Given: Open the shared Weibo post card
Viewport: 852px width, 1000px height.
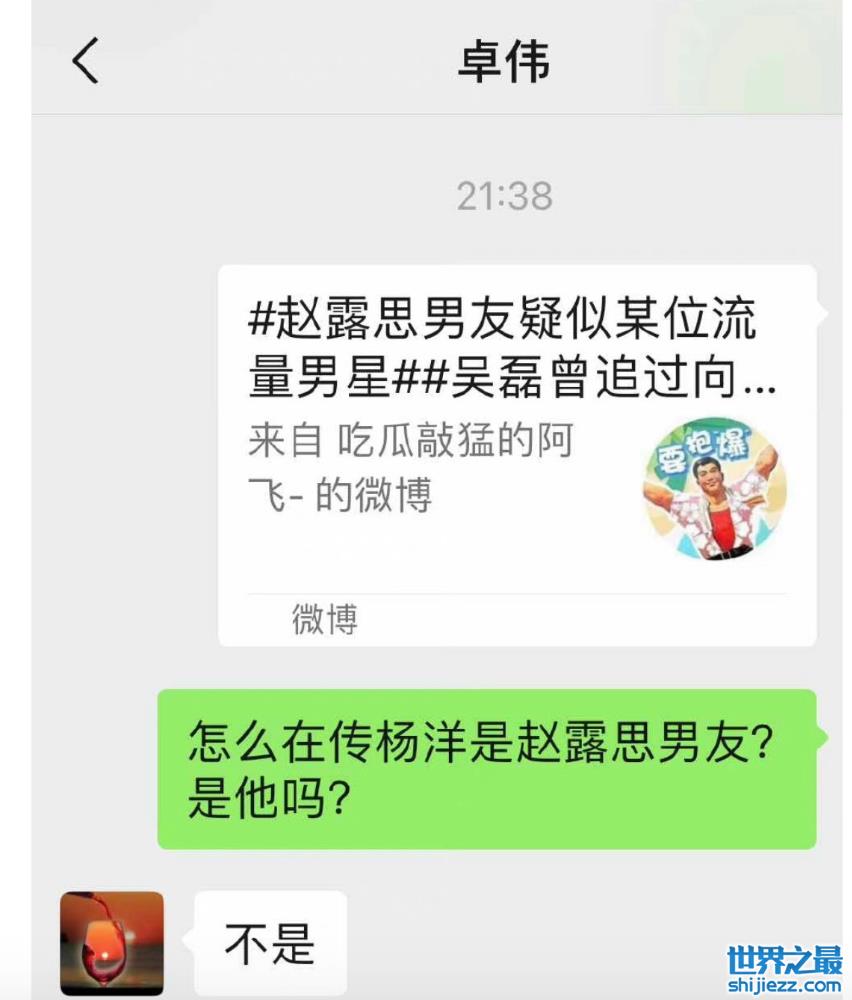Looking at the screenshot, I should click(x=516, y=455).
